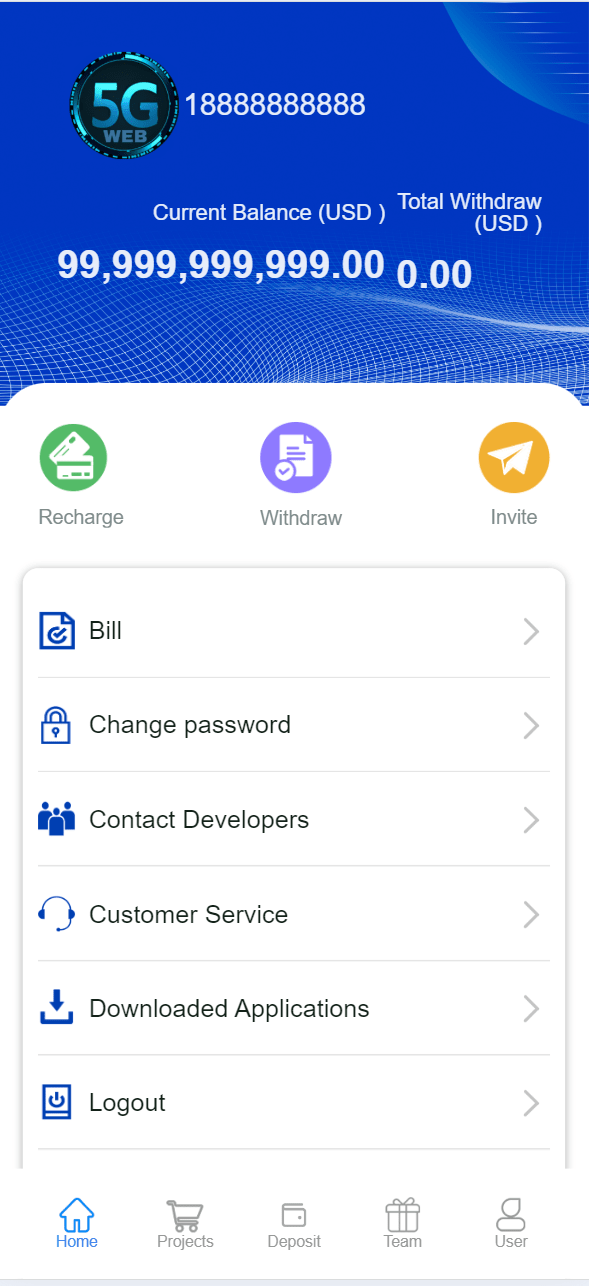This screenshot has width=589, height=1286.
Task: Tap the Withdraw button
Action: pos(300,475)
